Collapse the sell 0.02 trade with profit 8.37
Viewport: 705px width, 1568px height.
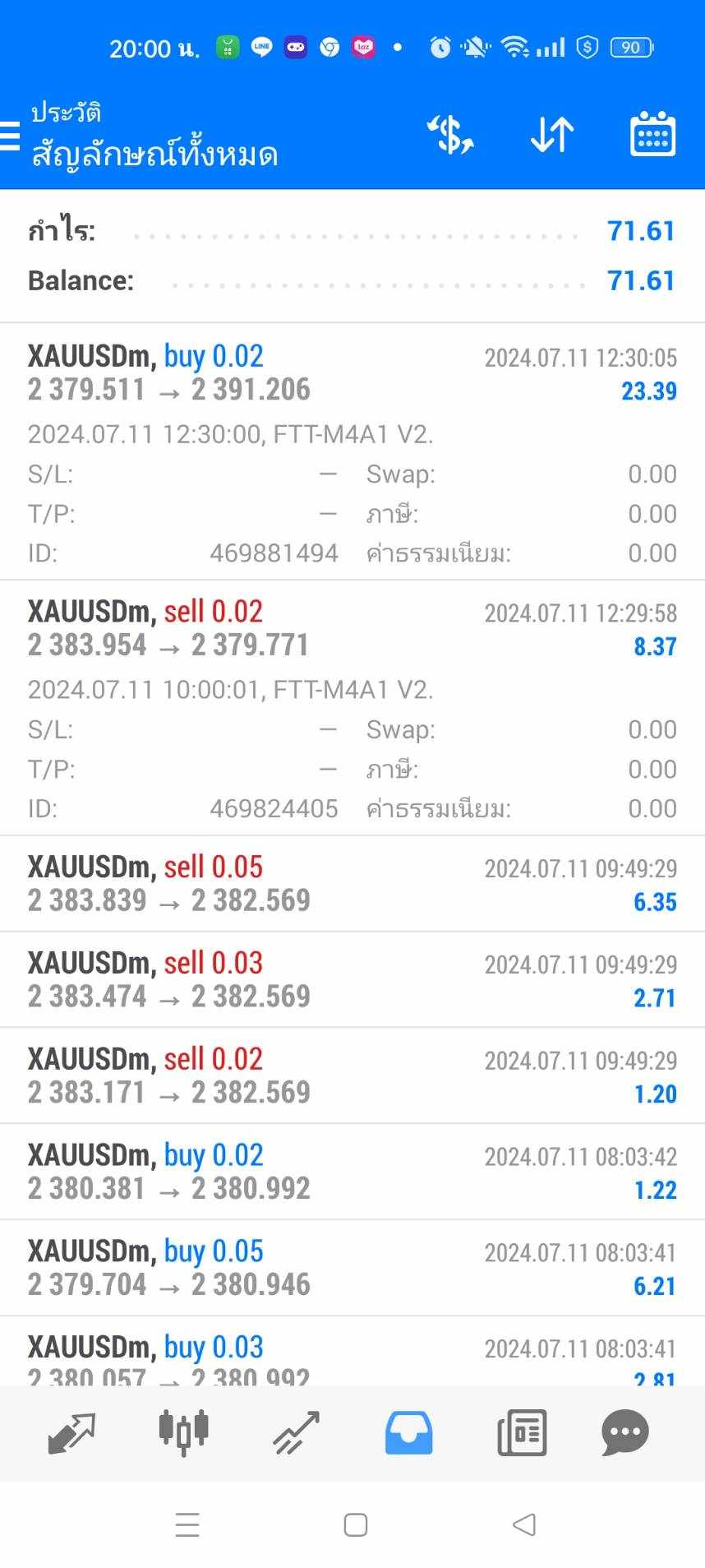pyautogui.click(x=352, y=708)
